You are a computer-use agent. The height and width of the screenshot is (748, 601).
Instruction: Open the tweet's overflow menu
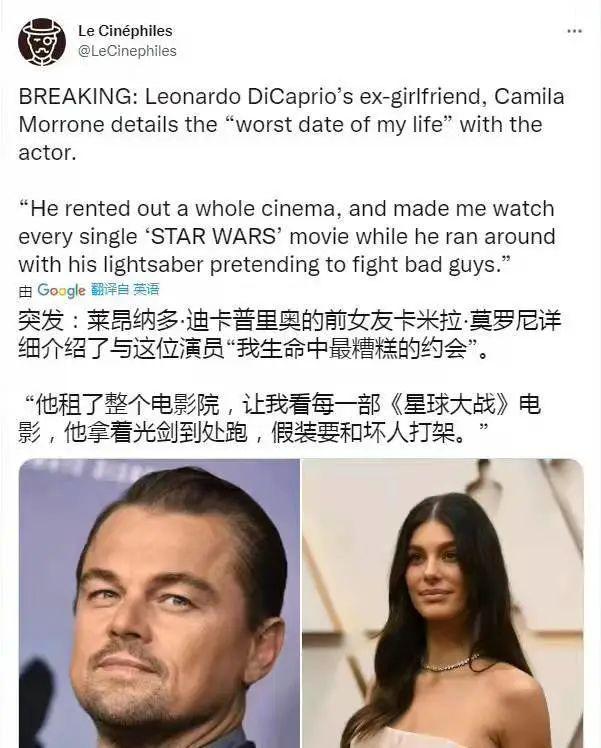coord(573,32)
